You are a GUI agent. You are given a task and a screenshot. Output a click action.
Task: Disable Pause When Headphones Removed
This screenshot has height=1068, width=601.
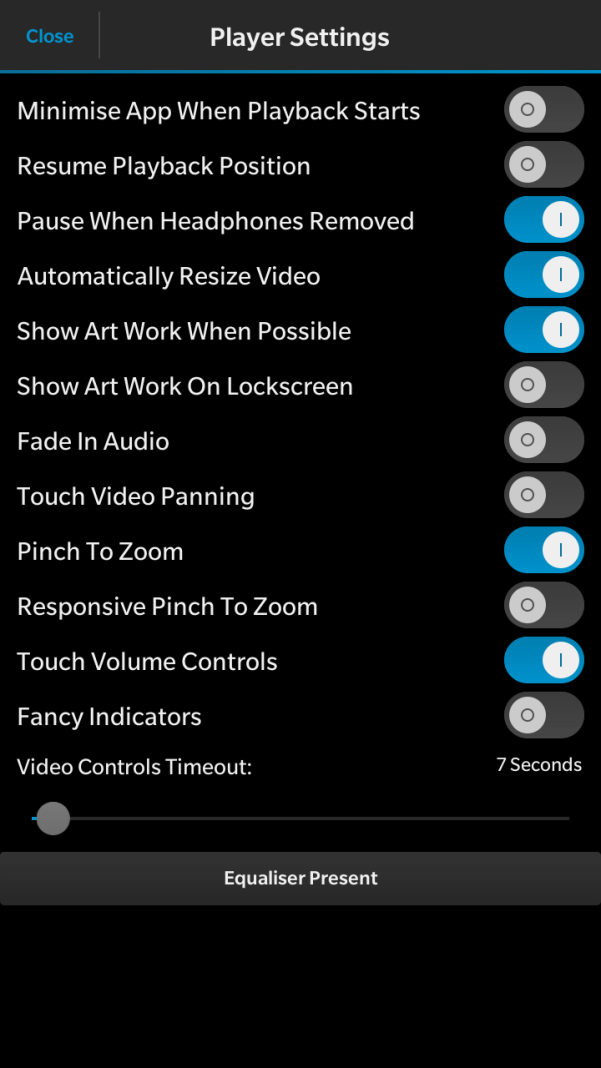click(x=543, y=220)
